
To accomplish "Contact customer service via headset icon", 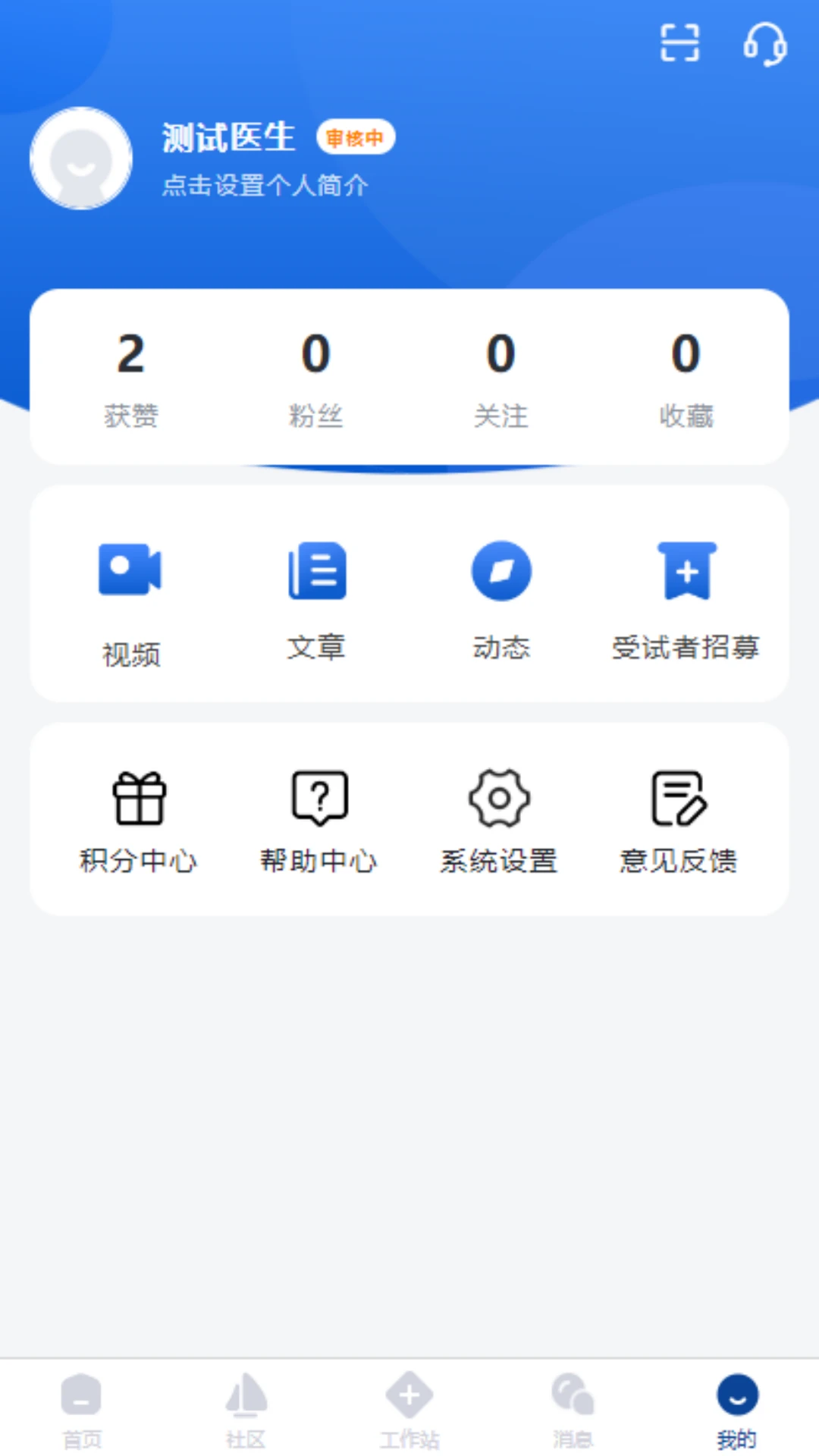I will [764, 44].
